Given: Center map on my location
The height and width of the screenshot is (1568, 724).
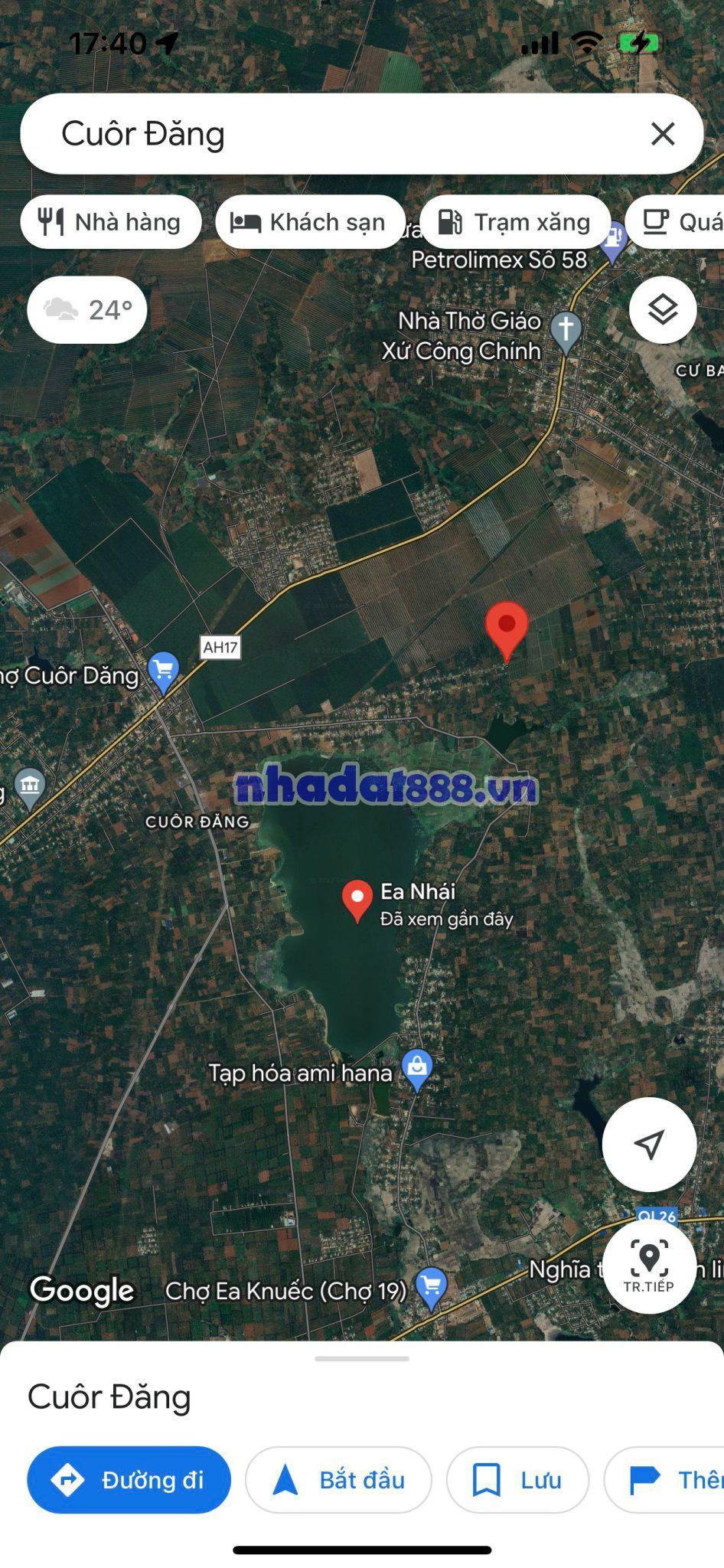Looking at the screenshot, I should (x=649, y=1144).
